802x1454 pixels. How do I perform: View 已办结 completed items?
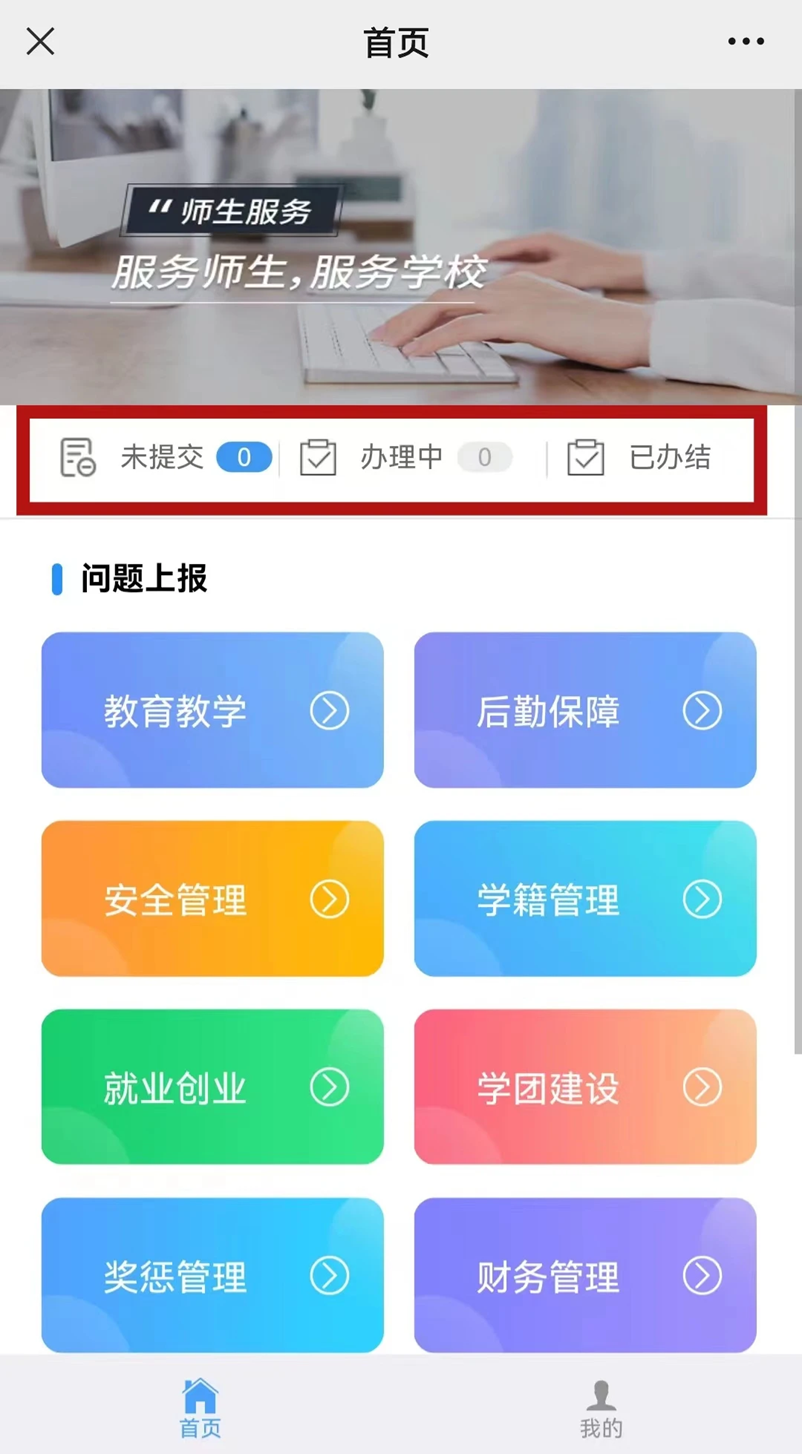click(x=642, y=458)
